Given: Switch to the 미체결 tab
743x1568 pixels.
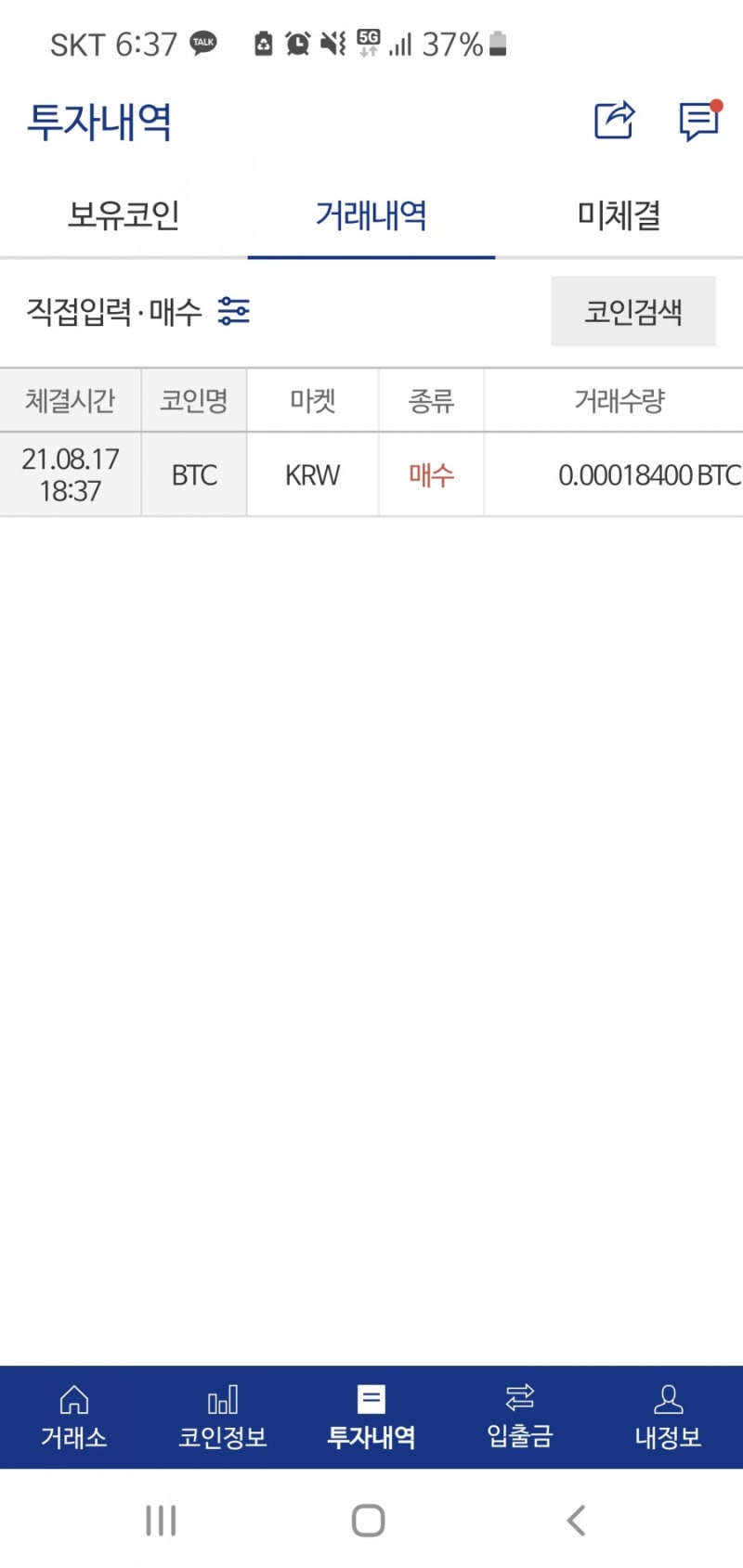Looking at the screenshot, I should (619, 215).
